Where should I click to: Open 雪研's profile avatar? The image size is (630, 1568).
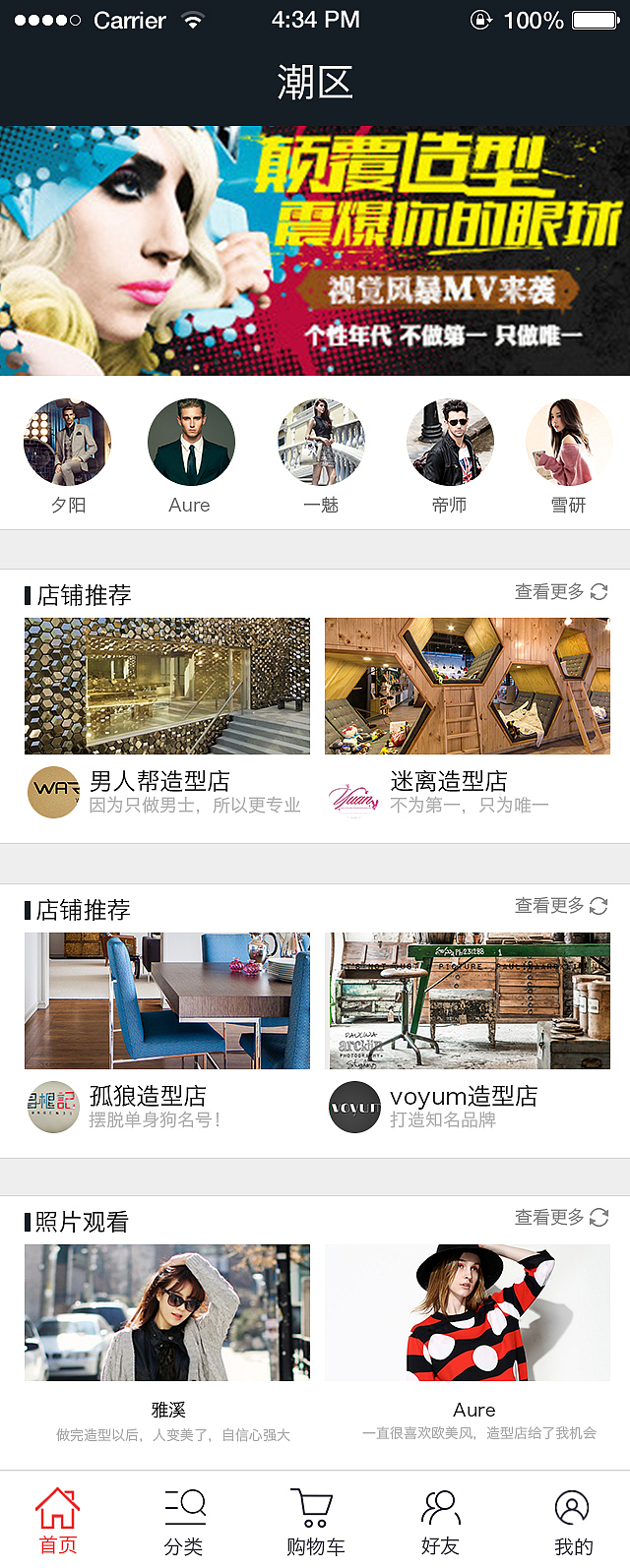point(568,443)
